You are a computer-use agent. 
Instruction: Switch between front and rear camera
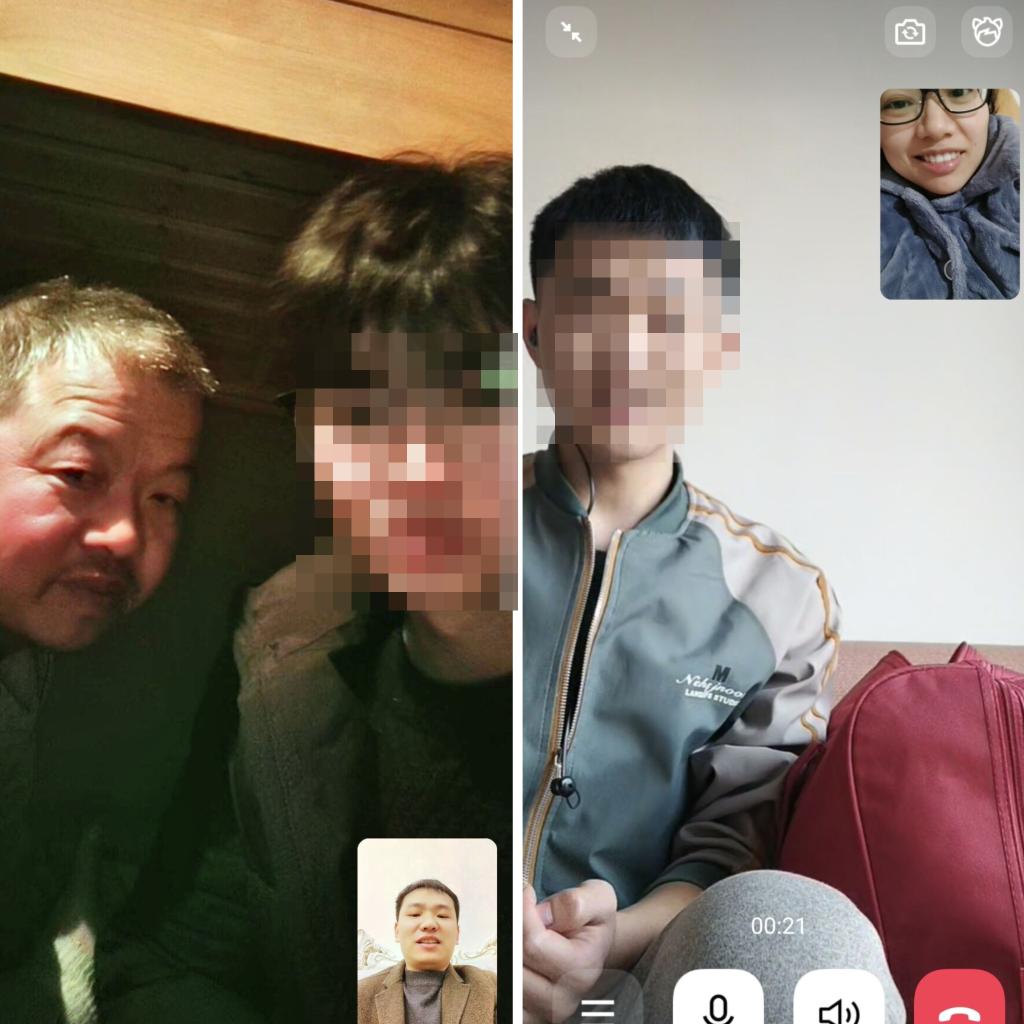coord(910,32)
